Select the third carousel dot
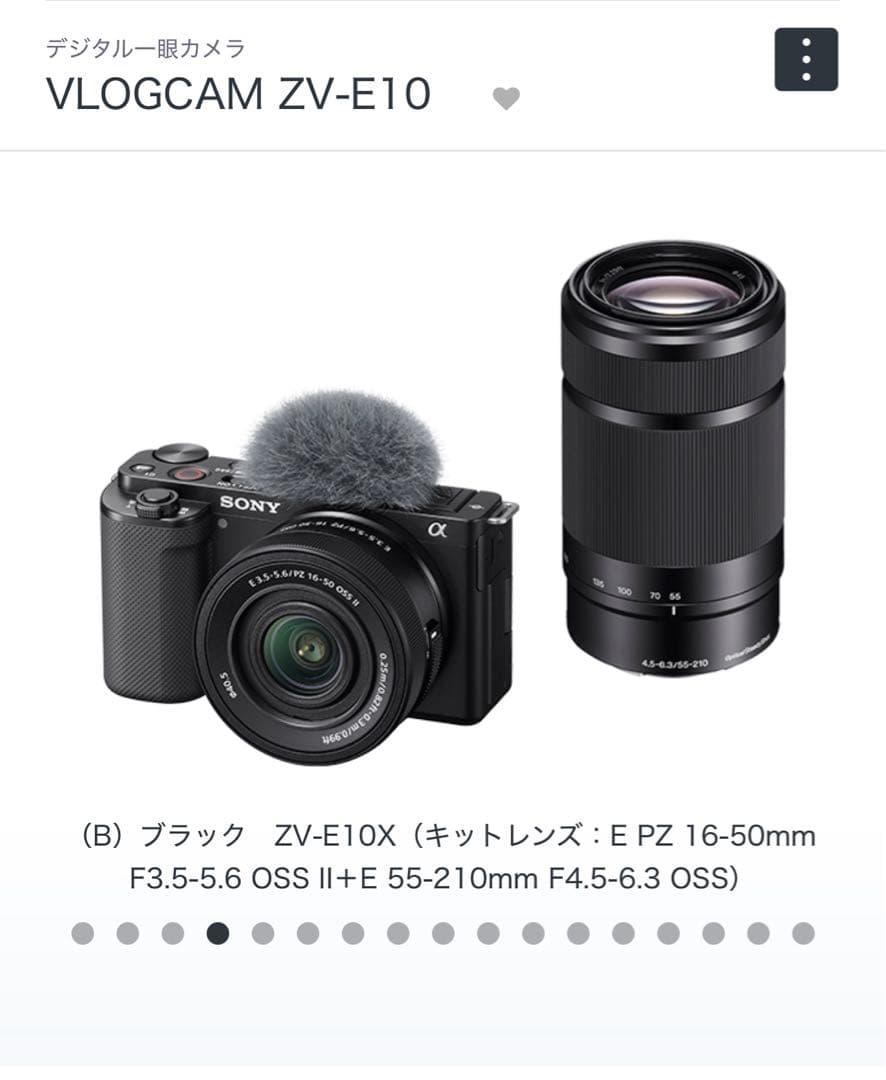 (171, 934)
